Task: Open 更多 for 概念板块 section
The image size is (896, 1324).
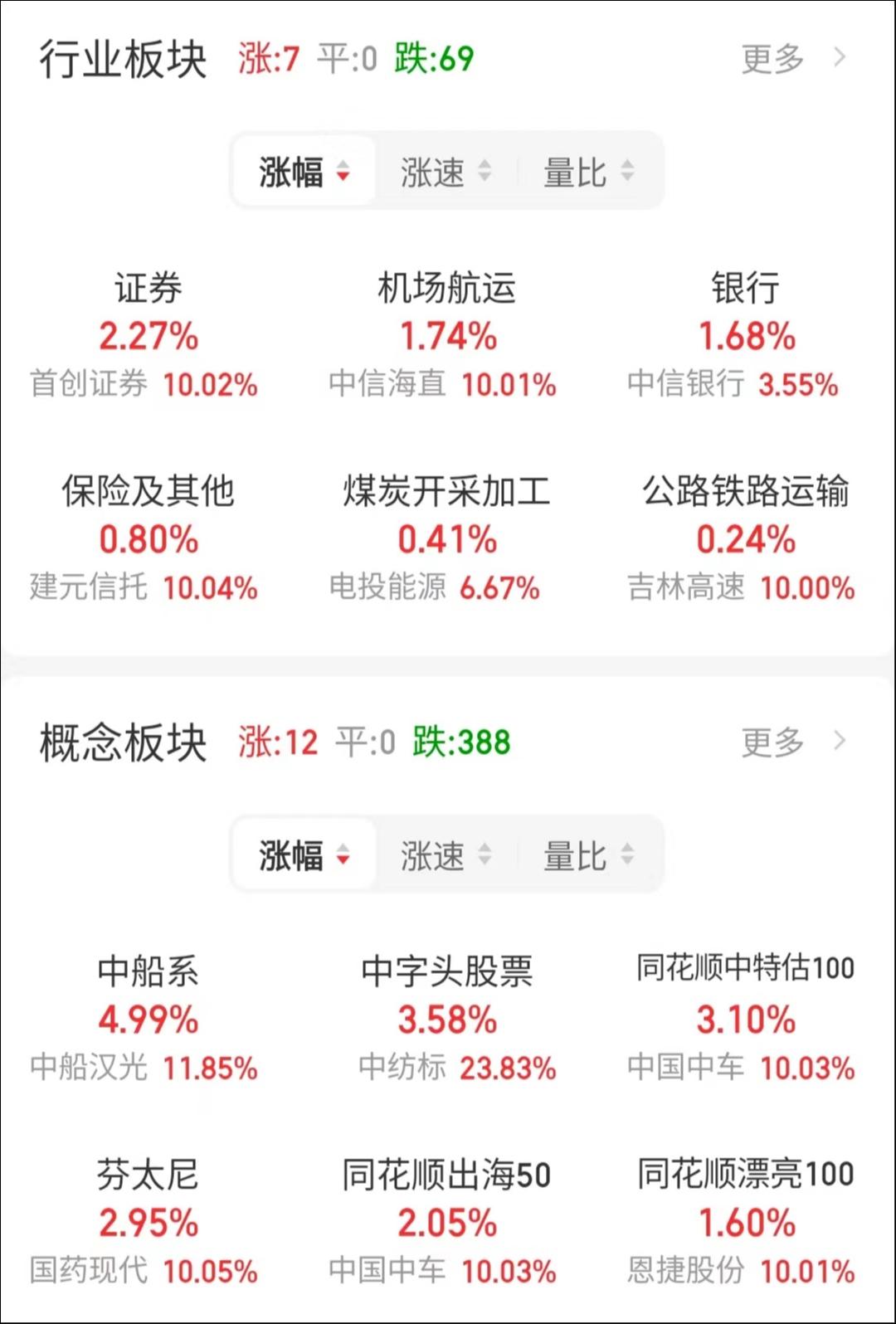Action: 792,742
